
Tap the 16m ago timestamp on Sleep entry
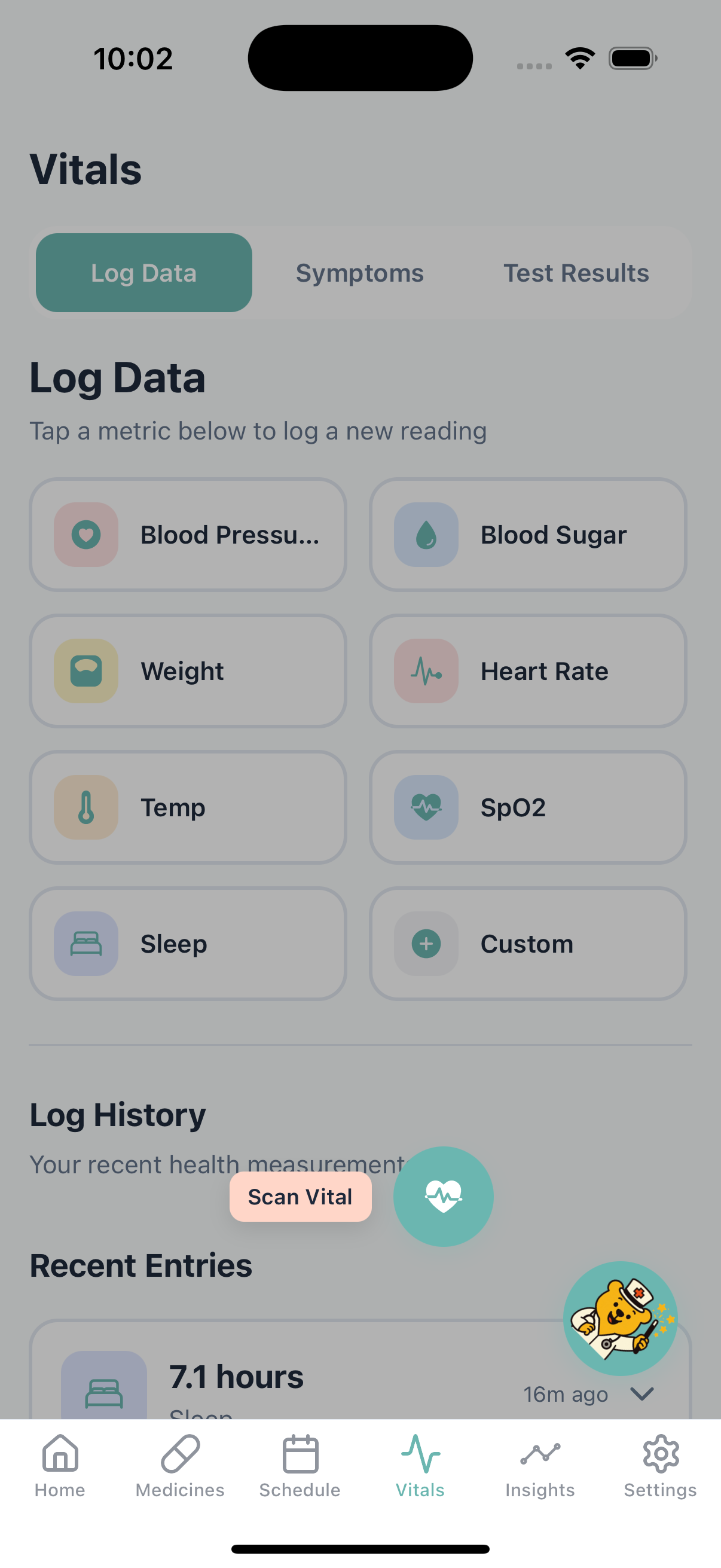point(564,1394)
